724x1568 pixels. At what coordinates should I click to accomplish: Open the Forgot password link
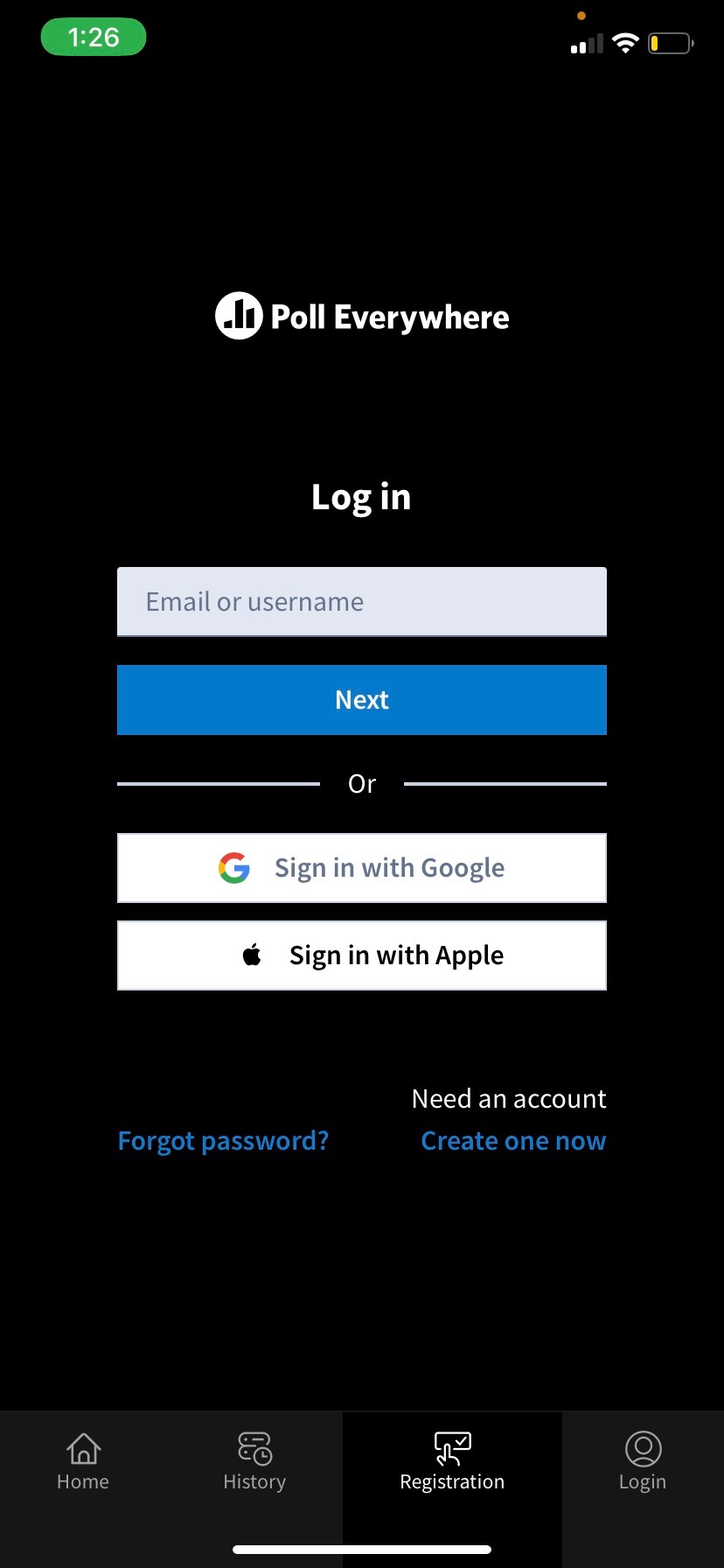tap(223, 1141)
